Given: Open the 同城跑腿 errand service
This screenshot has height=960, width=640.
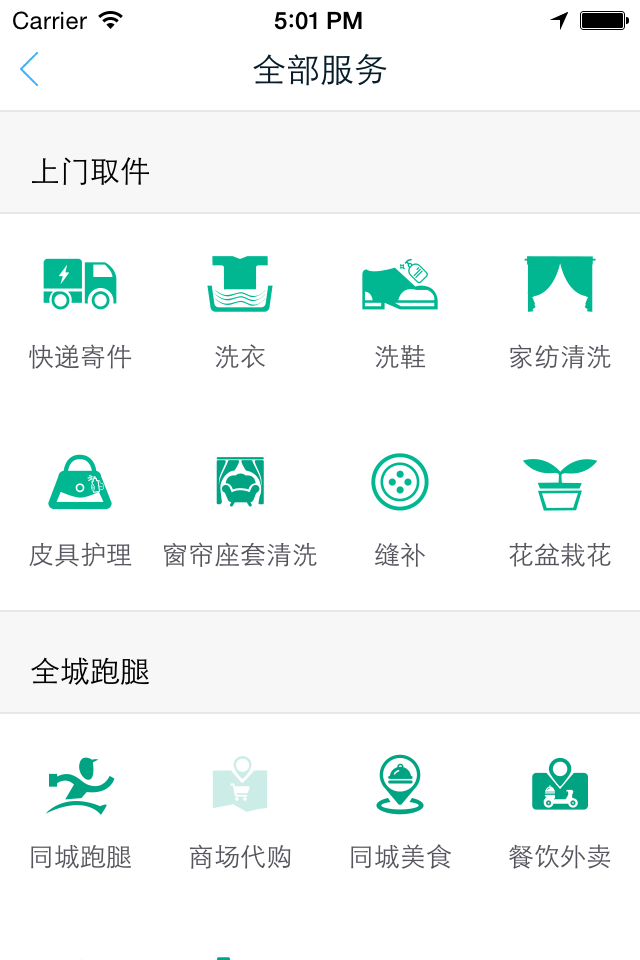Looking at the screenshot, I should pyautogui.click(x=80, y=813).
